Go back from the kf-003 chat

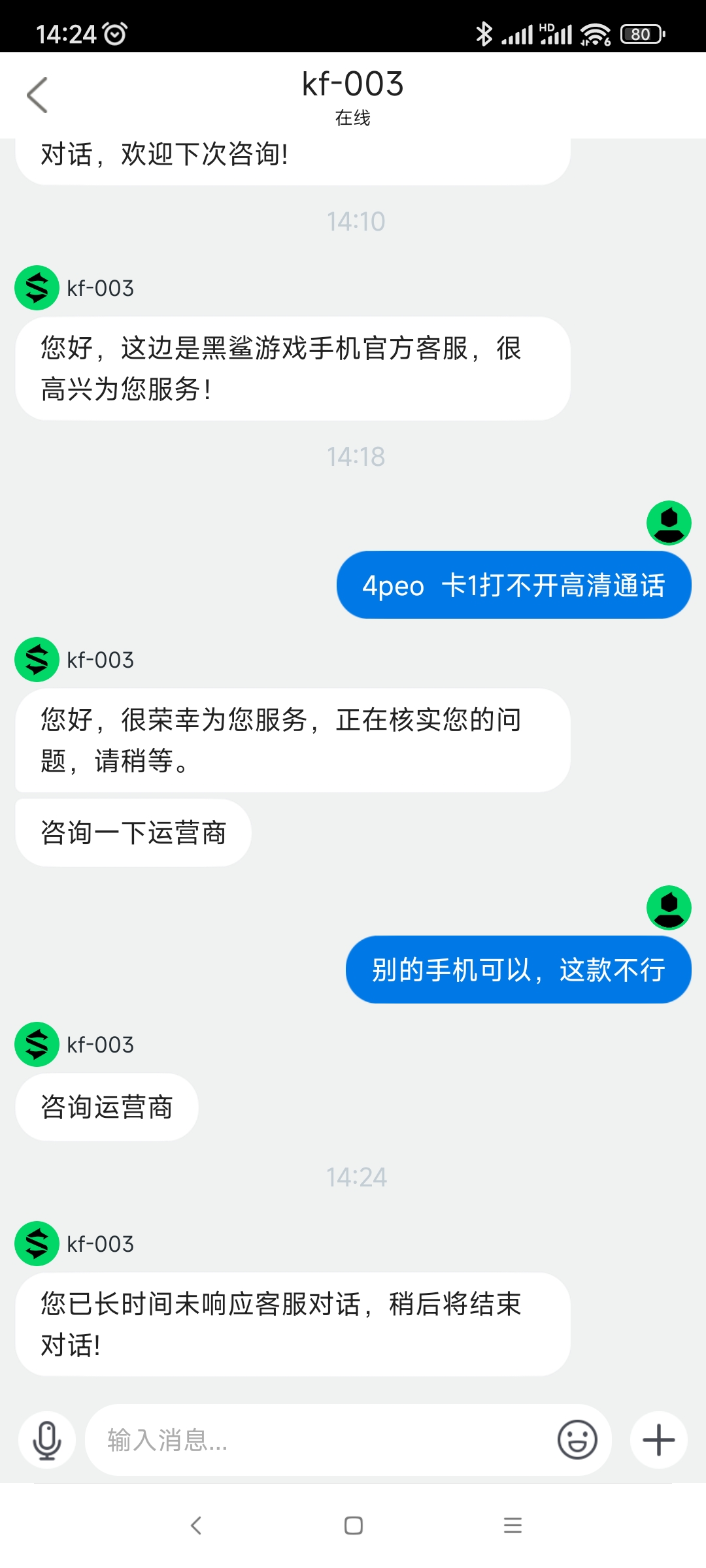tap(37, 95)
